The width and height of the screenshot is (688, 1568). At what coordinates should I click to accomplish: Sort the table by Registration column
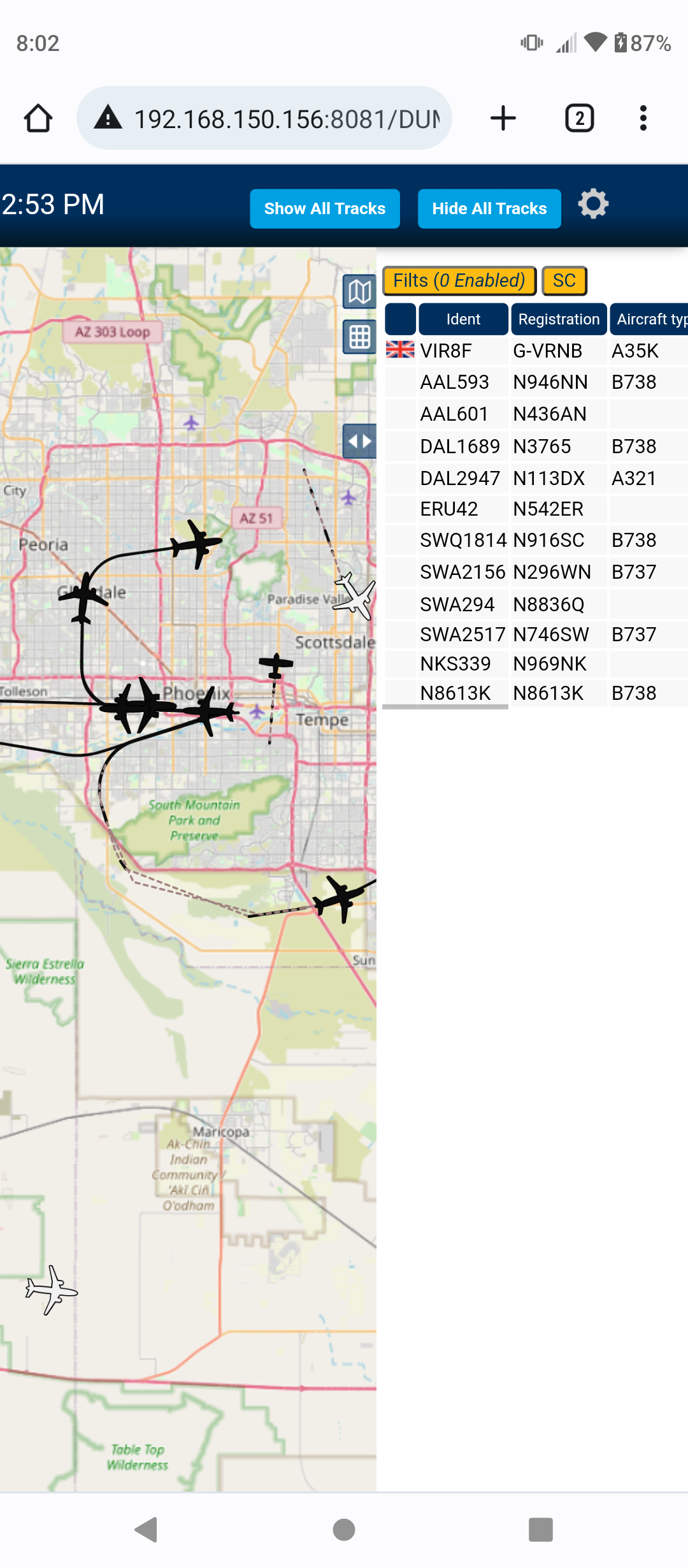click(559, 319)
